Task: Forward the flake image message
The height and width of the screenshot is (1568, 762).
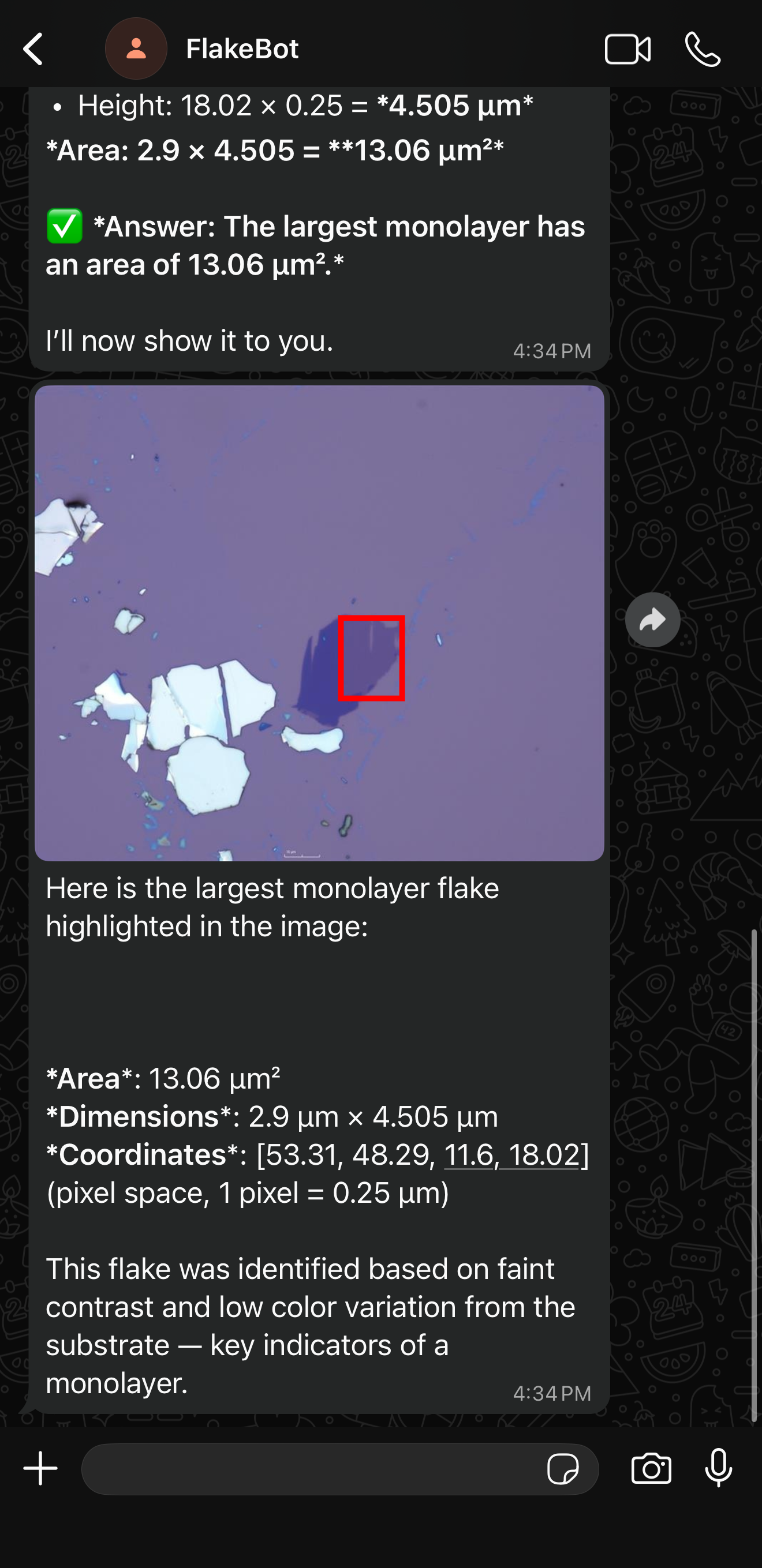Action: [652, 620]
